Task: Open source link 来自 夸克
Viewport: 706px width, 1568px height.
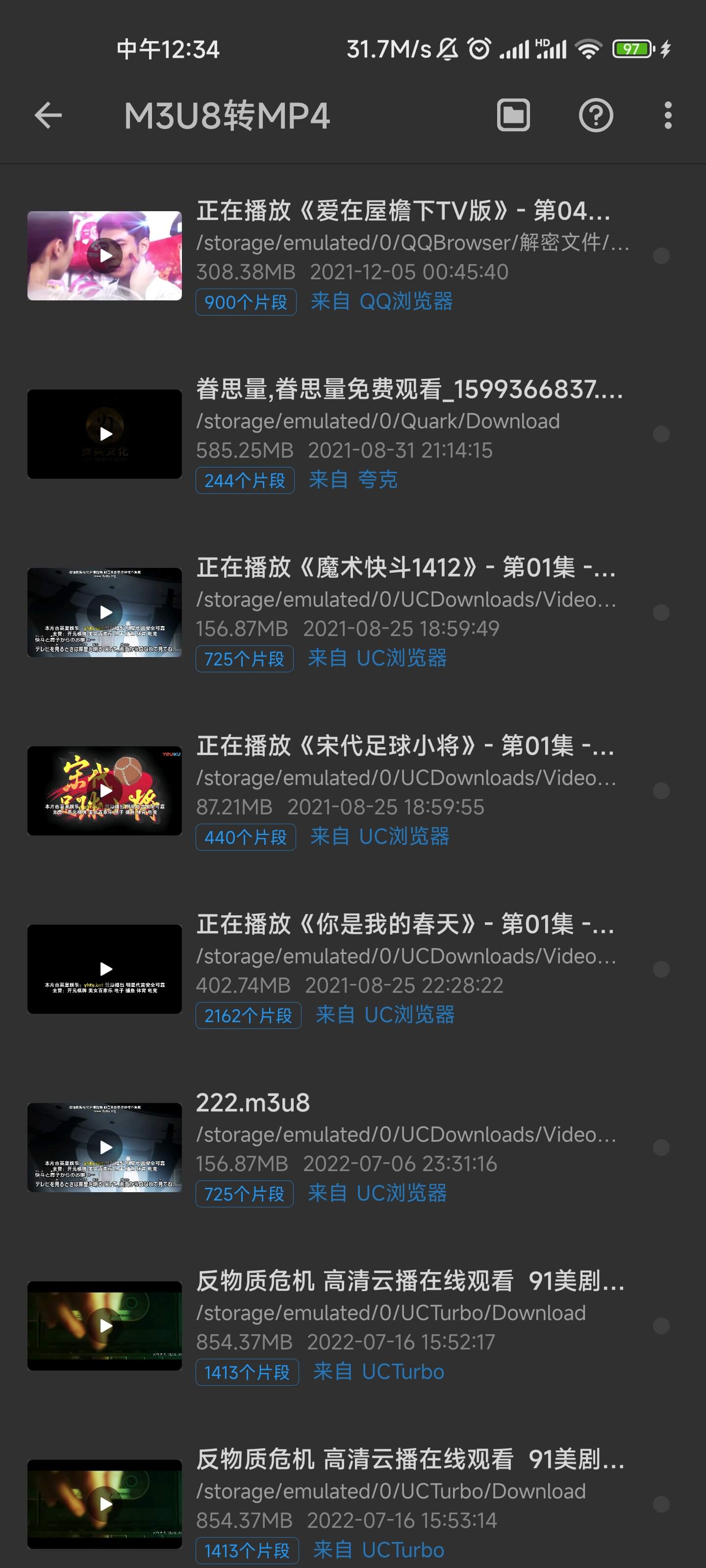Action: (354, 480)
